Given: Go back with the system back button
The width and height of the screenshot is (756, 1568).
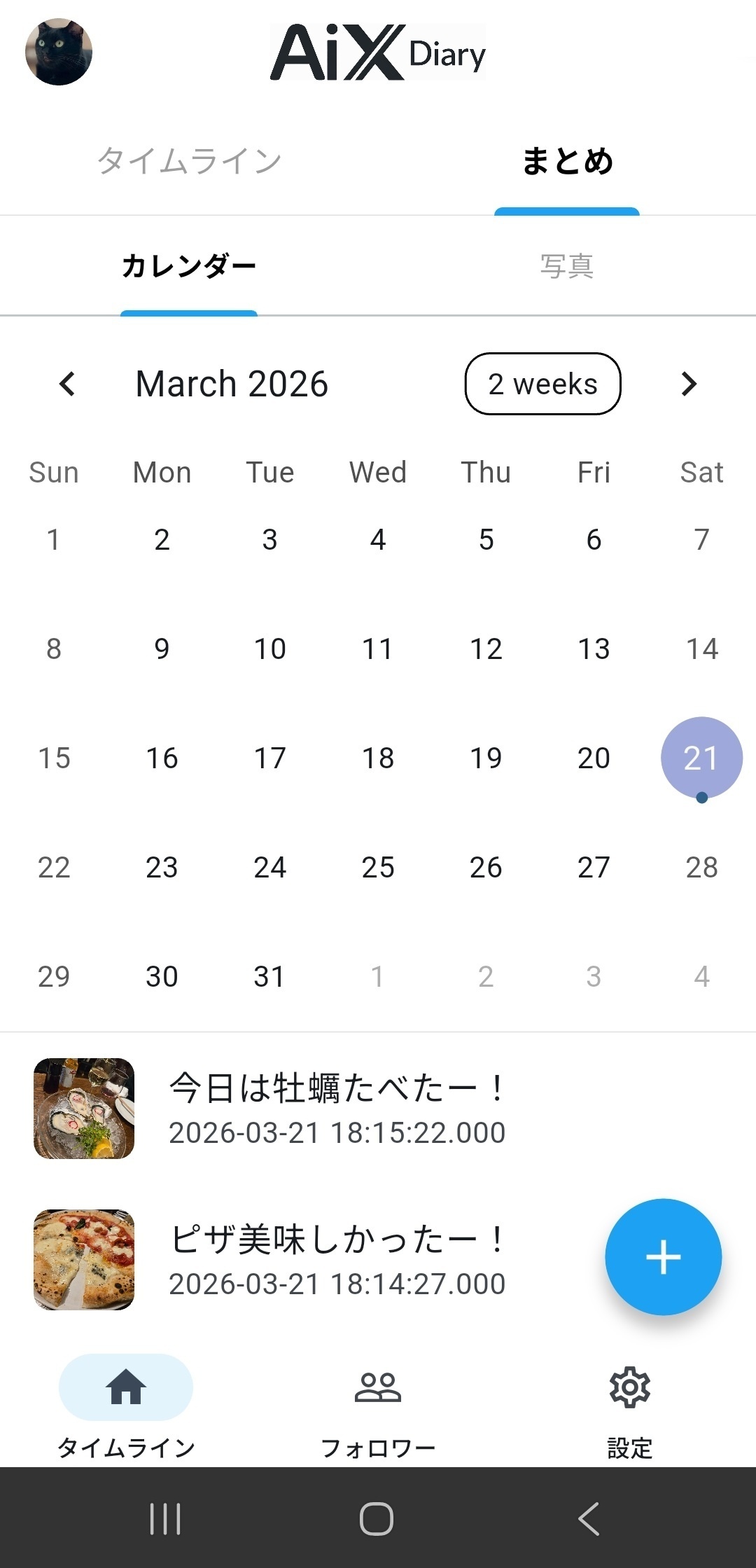Looking at the screenshot, I should point(588,1519).
